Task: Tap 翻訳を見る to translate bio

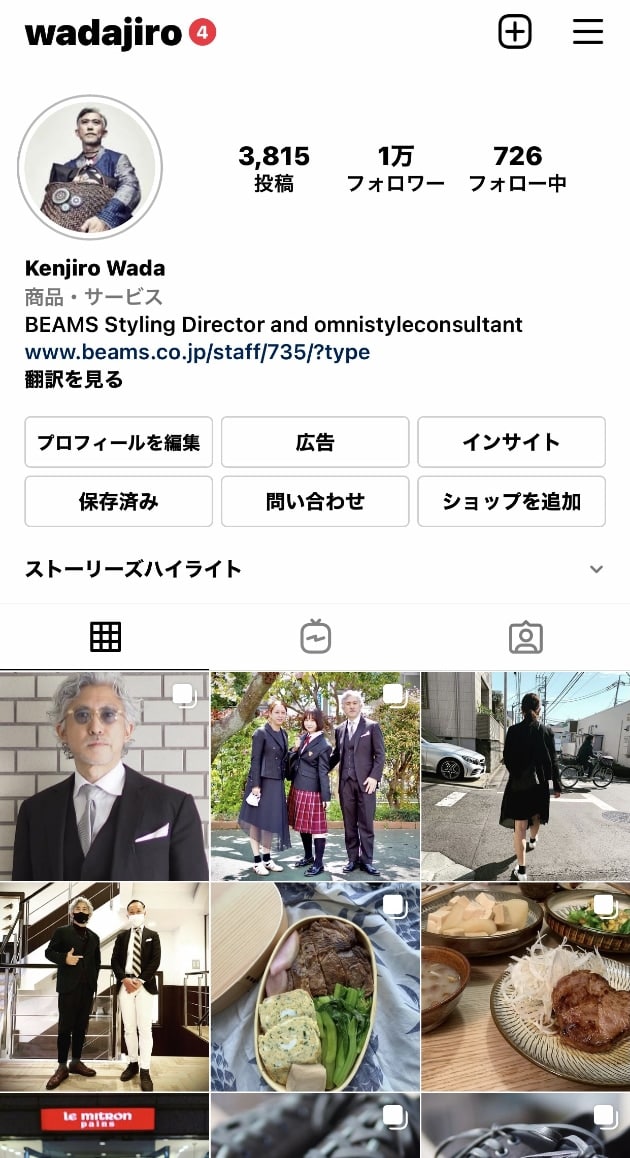Action: click(x=74, y=379)
